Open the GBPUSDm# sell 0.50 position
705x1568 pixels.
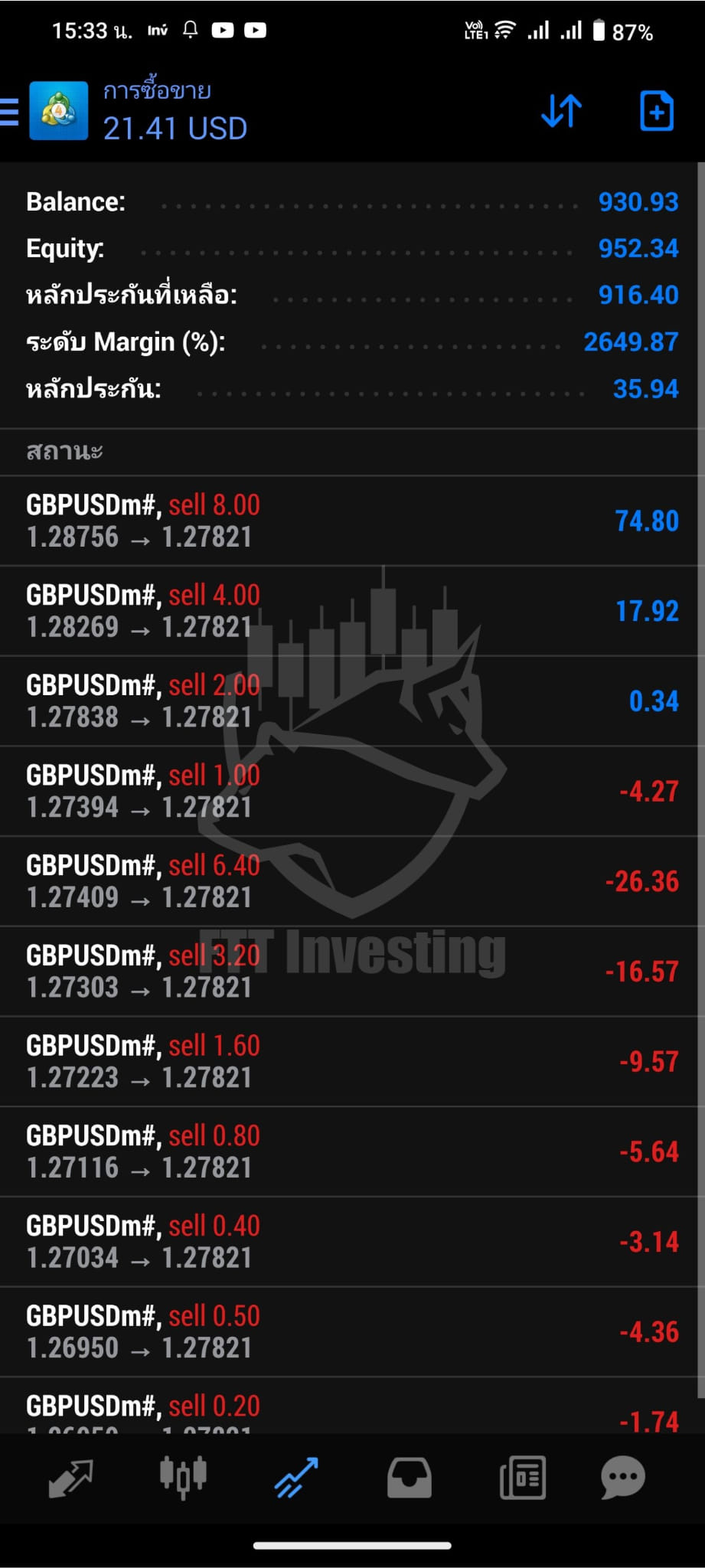point(352,1332)
